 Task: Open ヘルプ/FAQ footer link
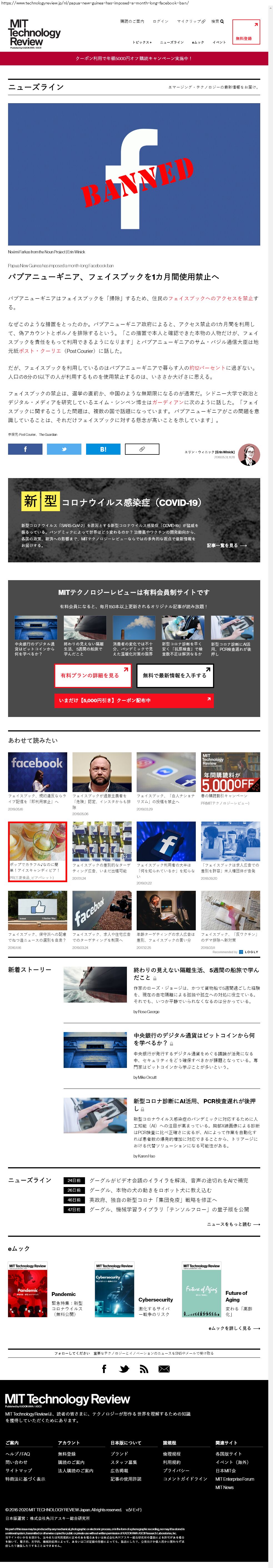pos(17,1454)
